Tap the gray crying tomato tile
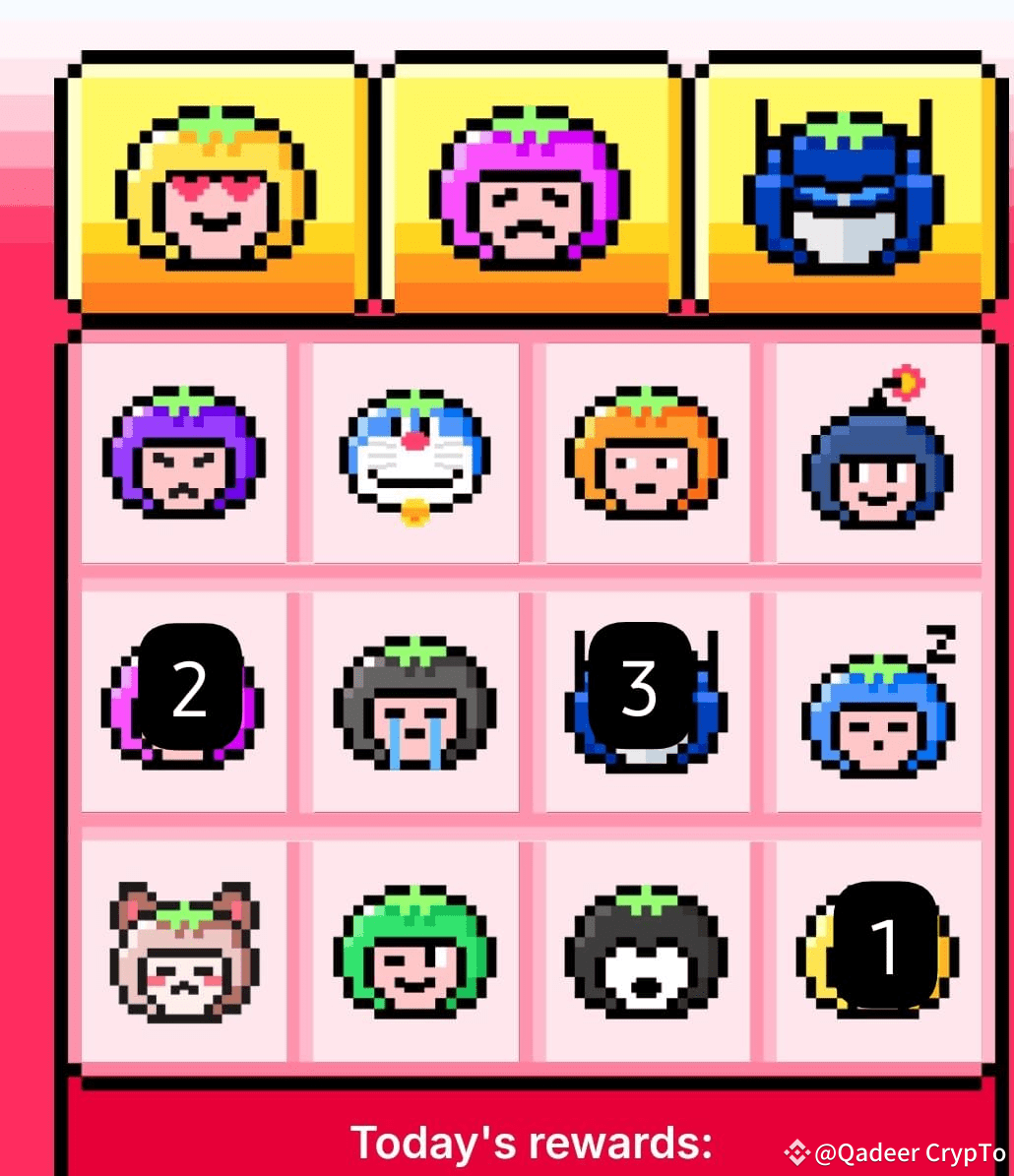The width and height of the screenshot is (1014, 1176). point(415,703)
